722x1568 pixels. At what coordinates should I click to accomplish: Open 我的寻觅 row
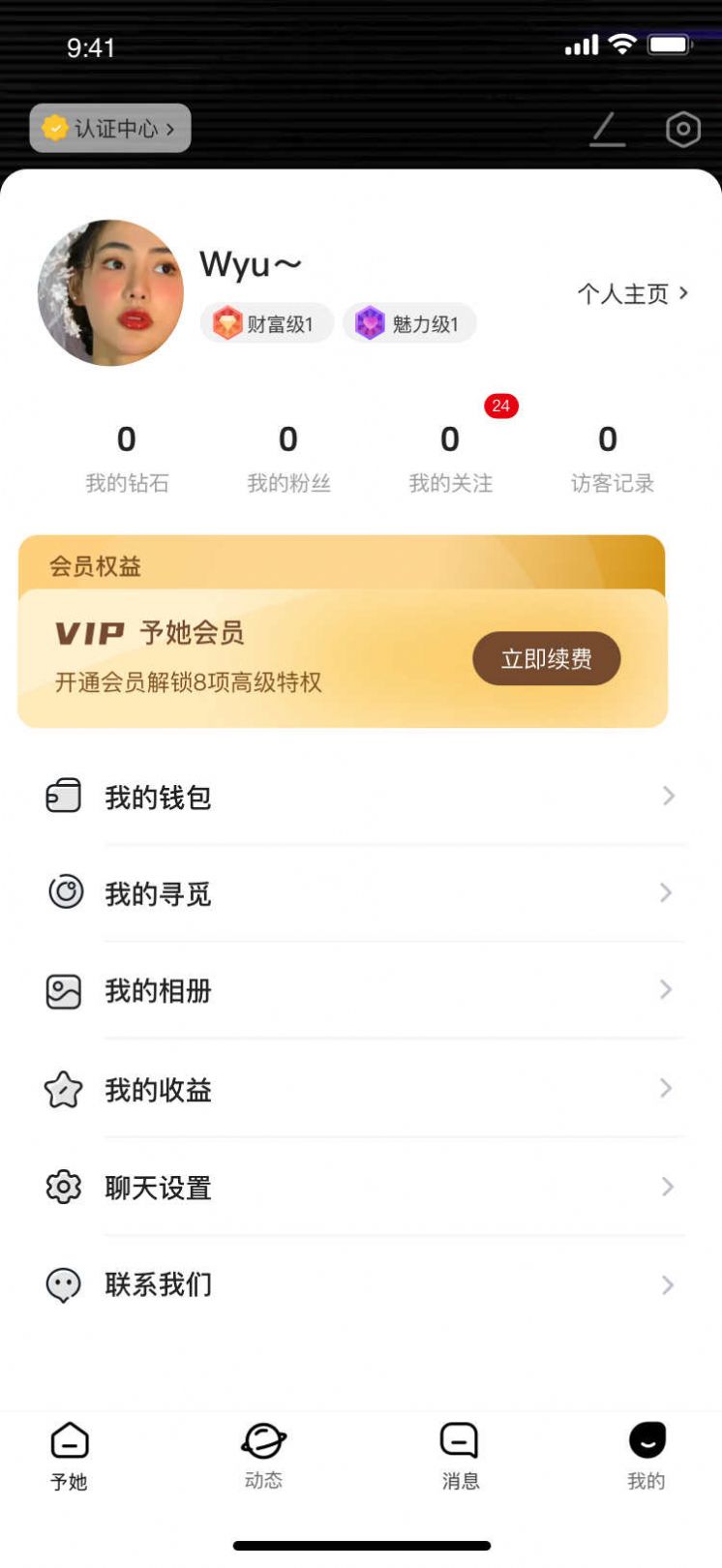(361, 893)
